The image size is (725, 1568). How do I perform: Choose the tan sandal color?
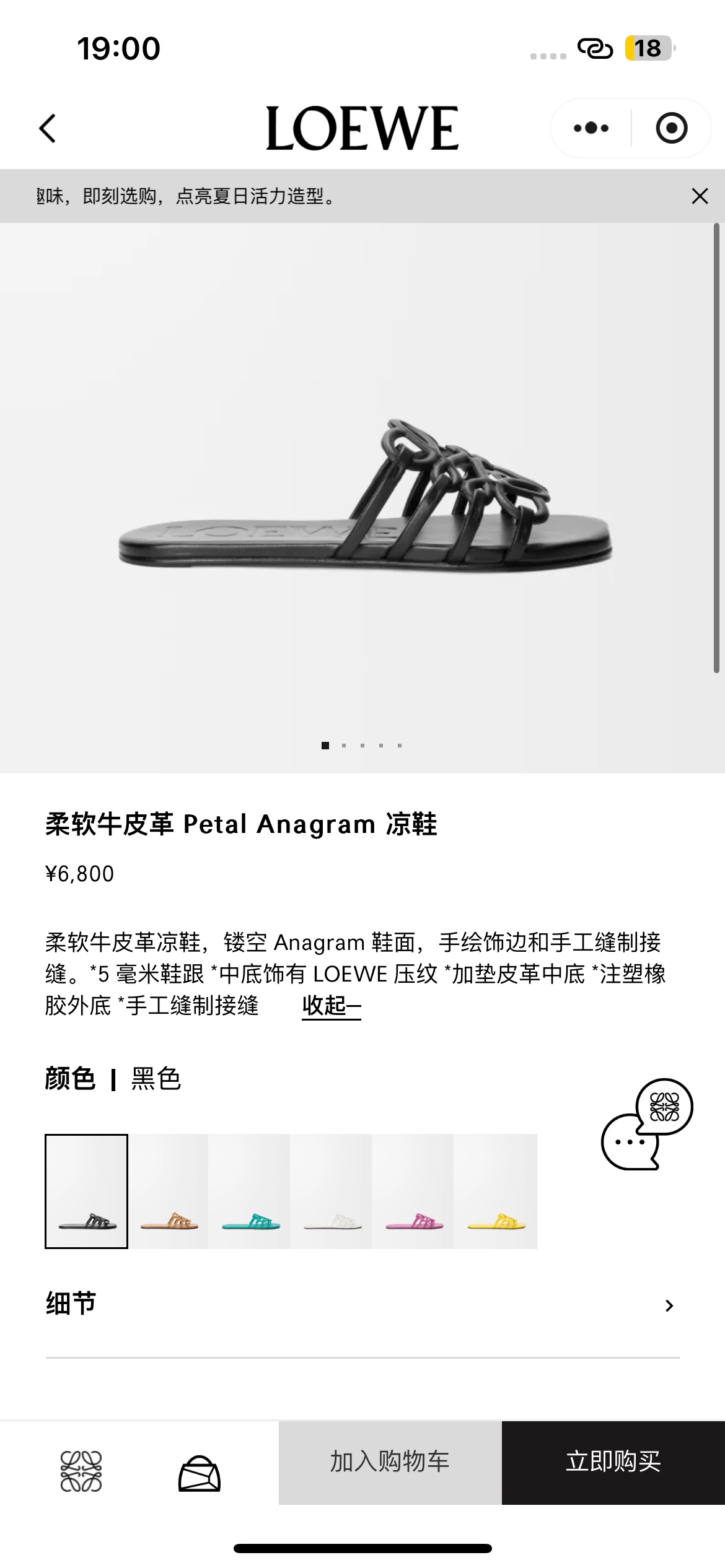tap(169, 1191)
